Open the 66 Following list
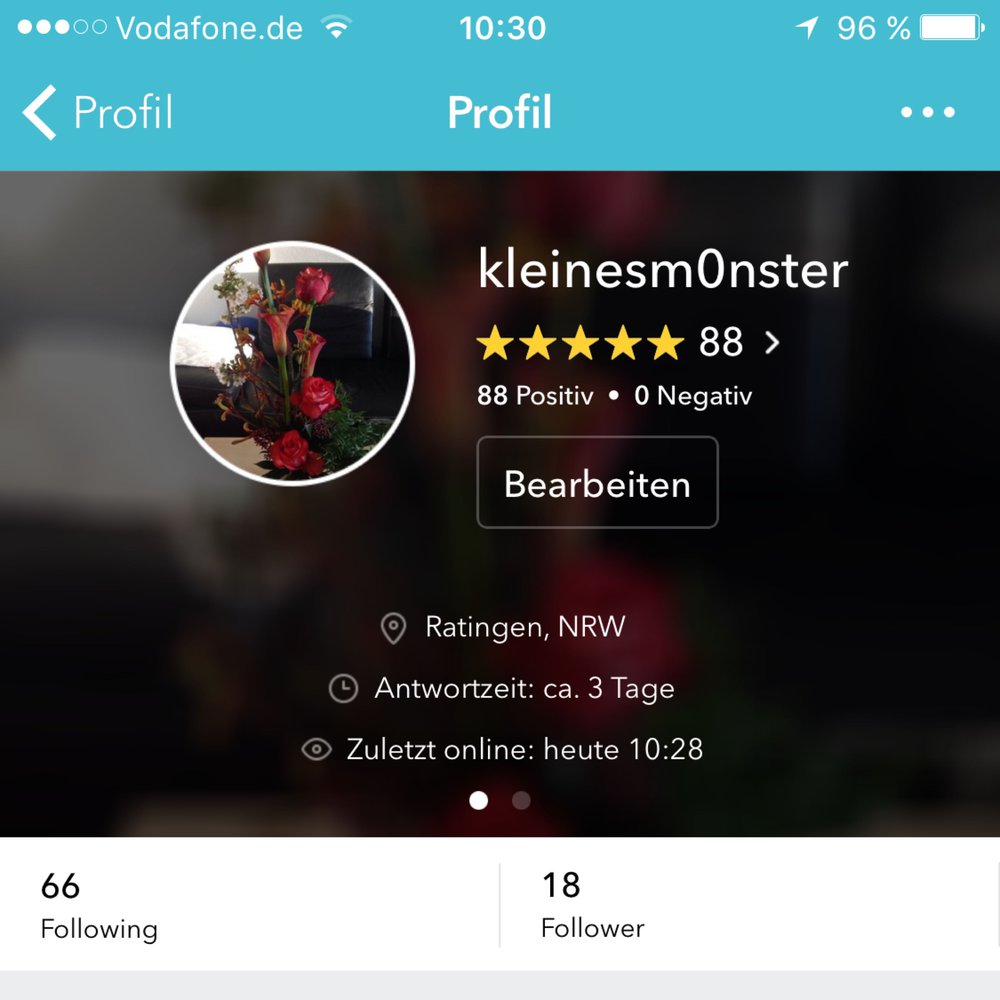Viewport: 1000px width, 1000px height. click(250, 905)
